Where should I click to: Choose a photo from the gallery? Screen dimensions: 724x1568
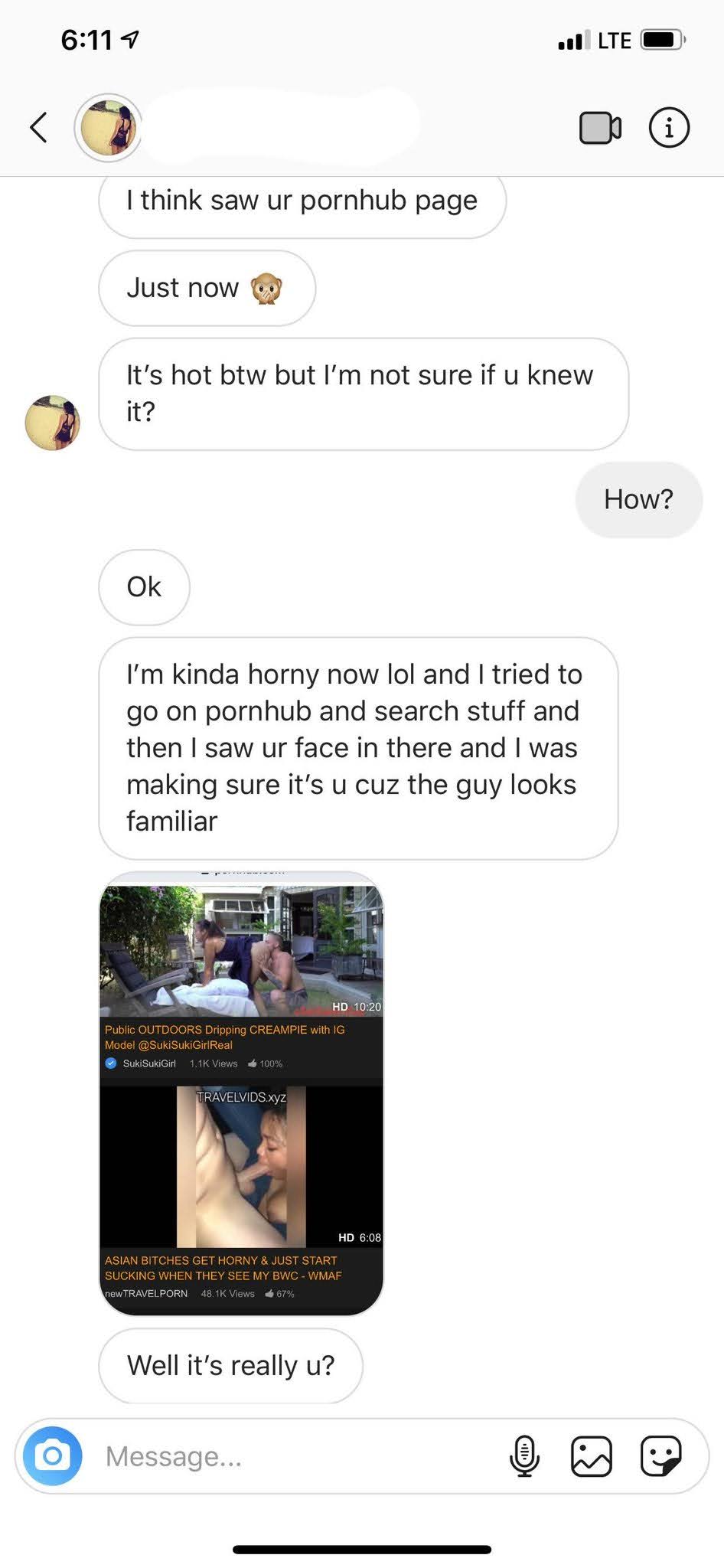pos(592,1455)
